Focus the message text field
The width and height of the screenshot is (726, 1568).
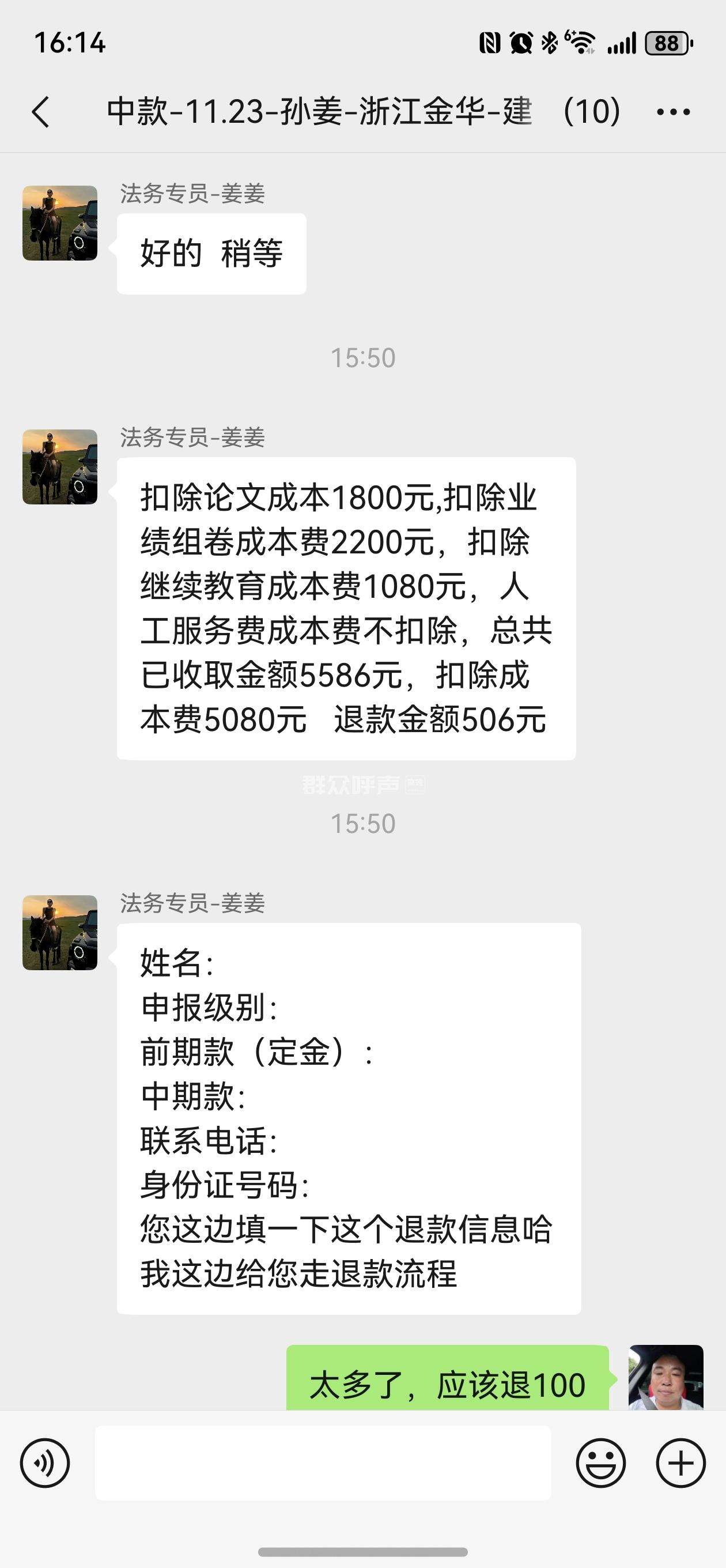click(323, 1463)
